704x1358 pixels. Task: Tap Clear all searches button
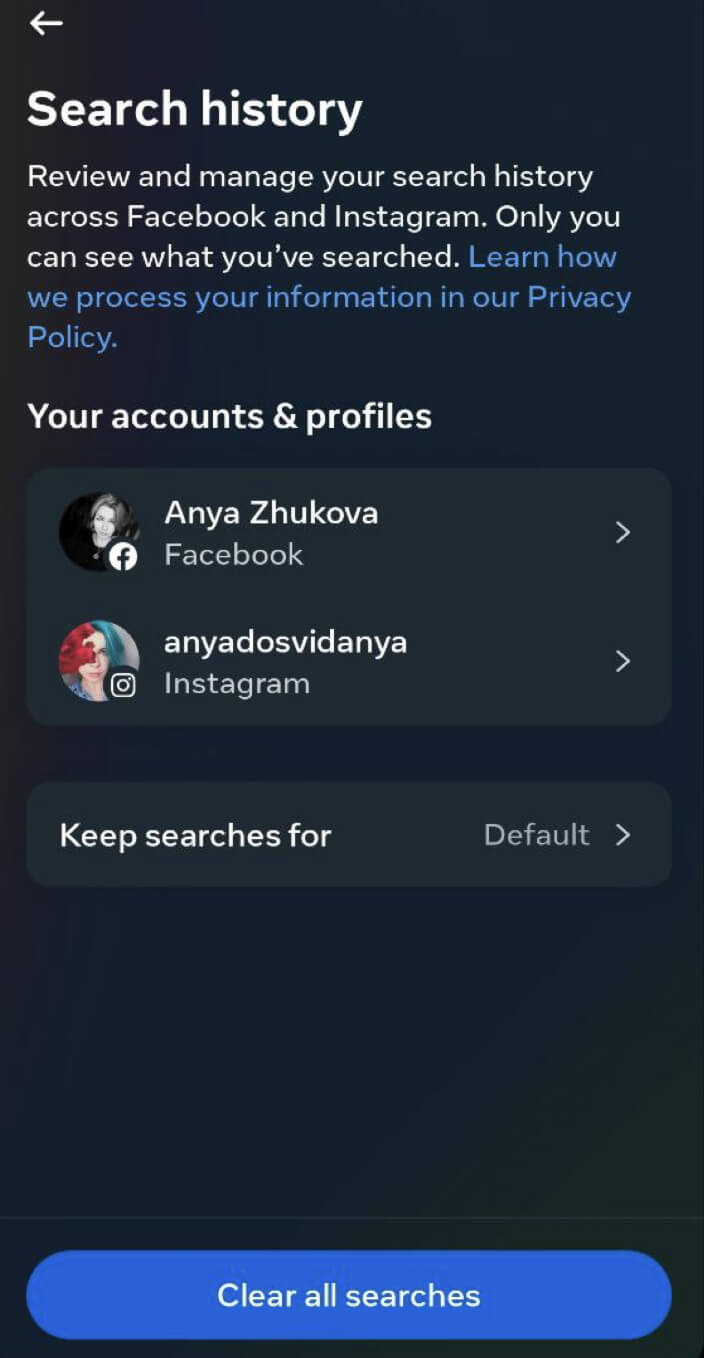point(348,1295)
